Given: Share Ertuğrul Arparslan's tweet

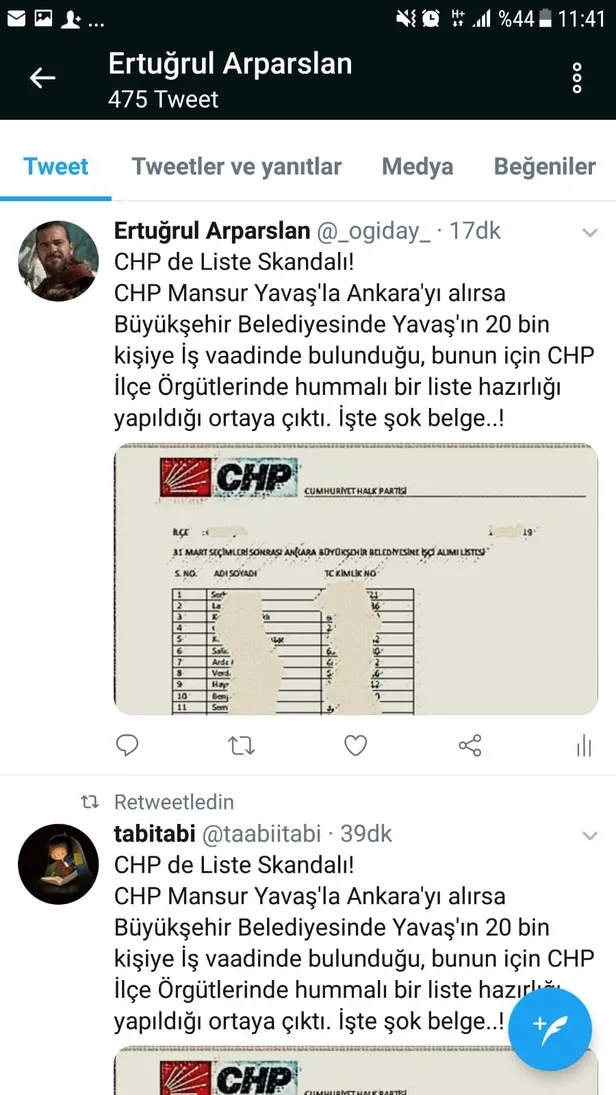Looking at the screenshot, I should 470,745.
